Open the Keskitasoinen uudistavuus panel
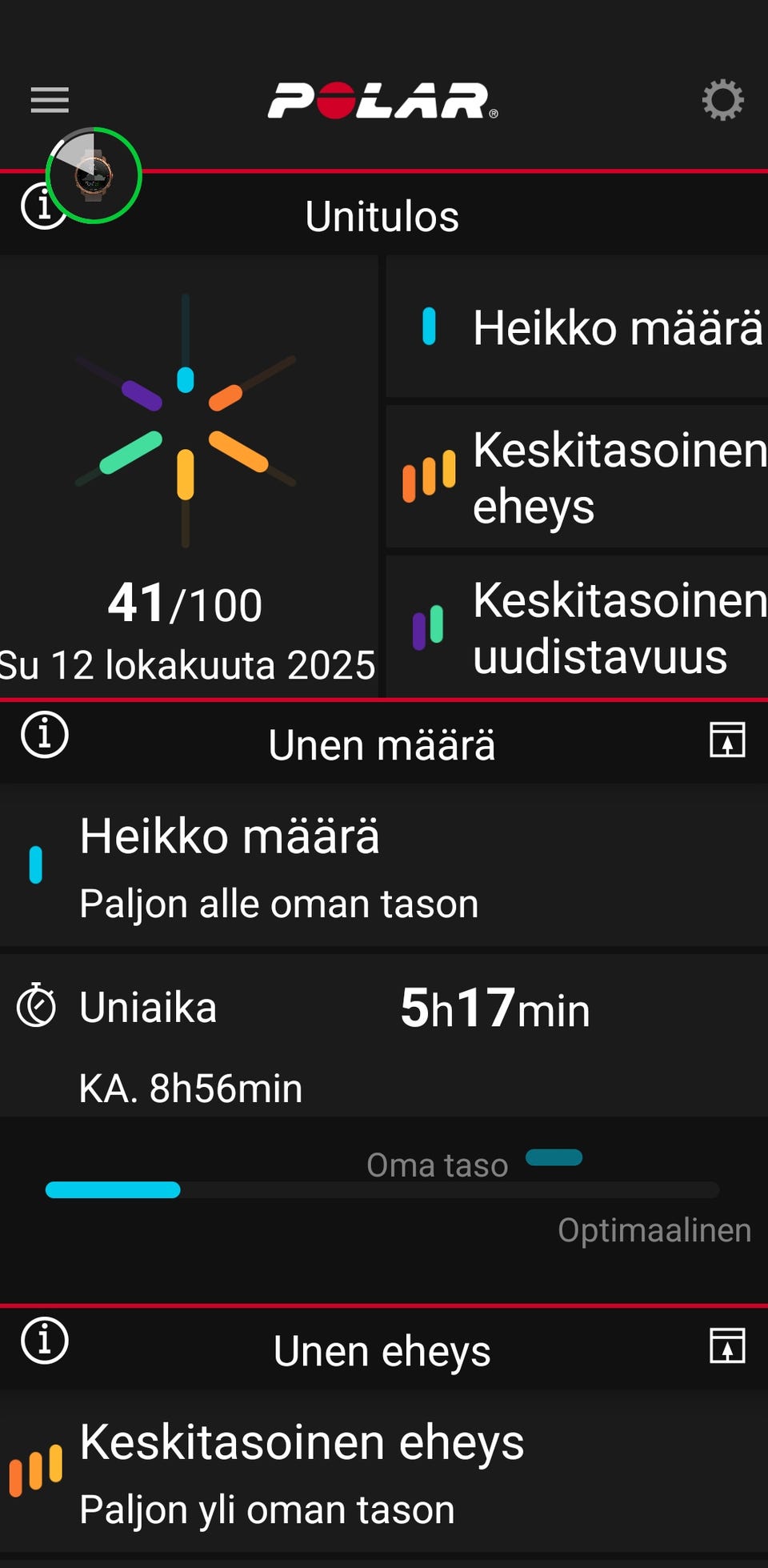768x1568 pixels. point(576,627)
